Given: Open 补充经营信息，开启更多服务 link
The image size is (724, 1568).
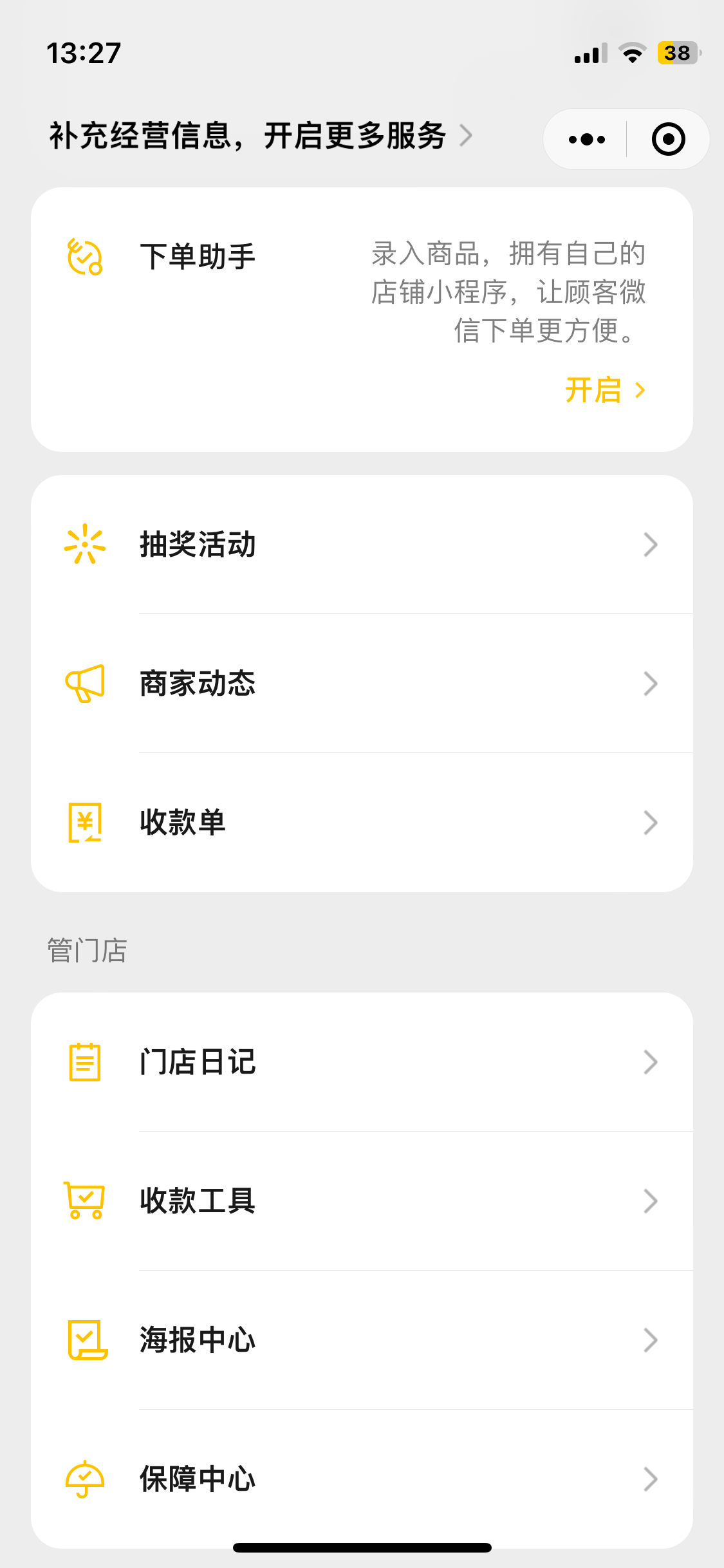Looking at the screenshot, I should [261, 136].
